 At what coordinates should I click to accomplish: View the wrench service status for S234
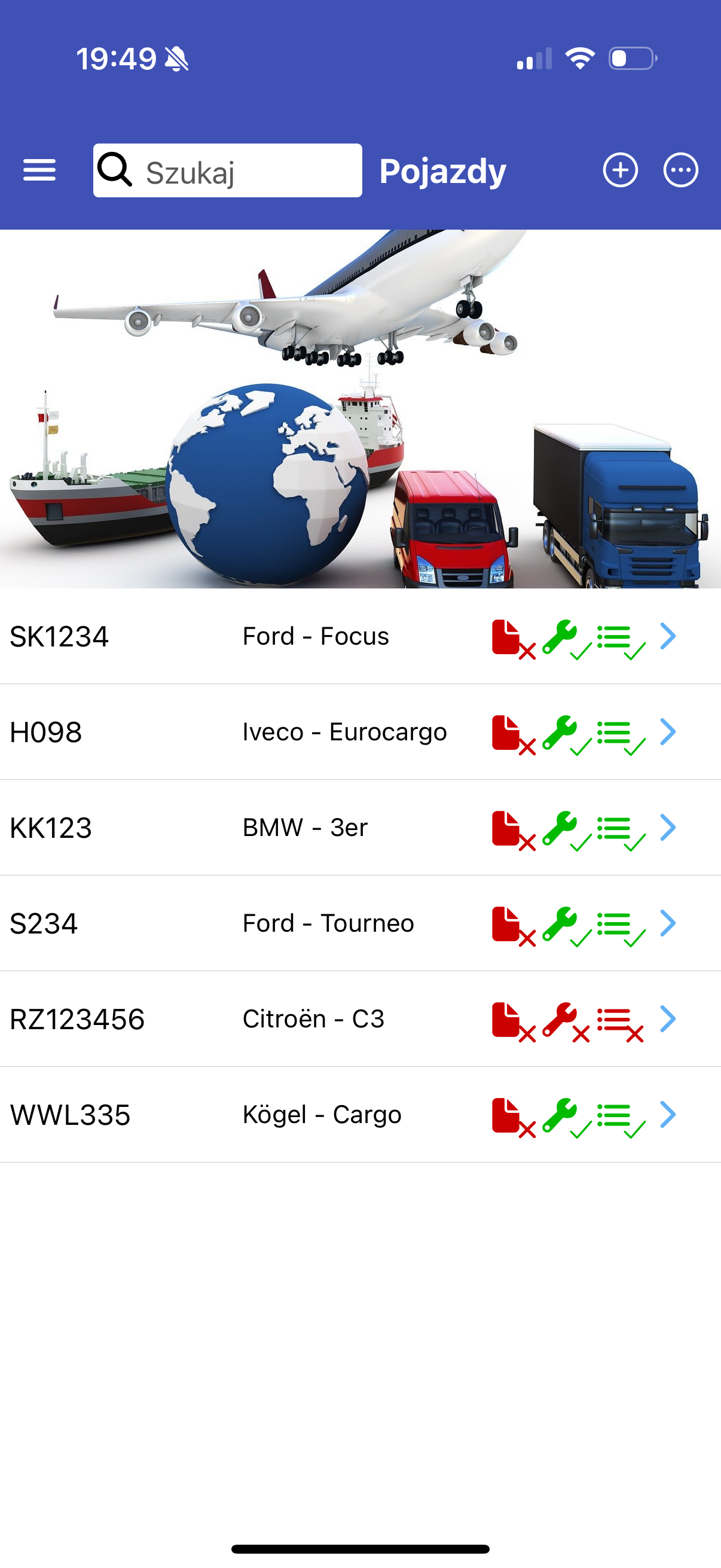[564, 925]
